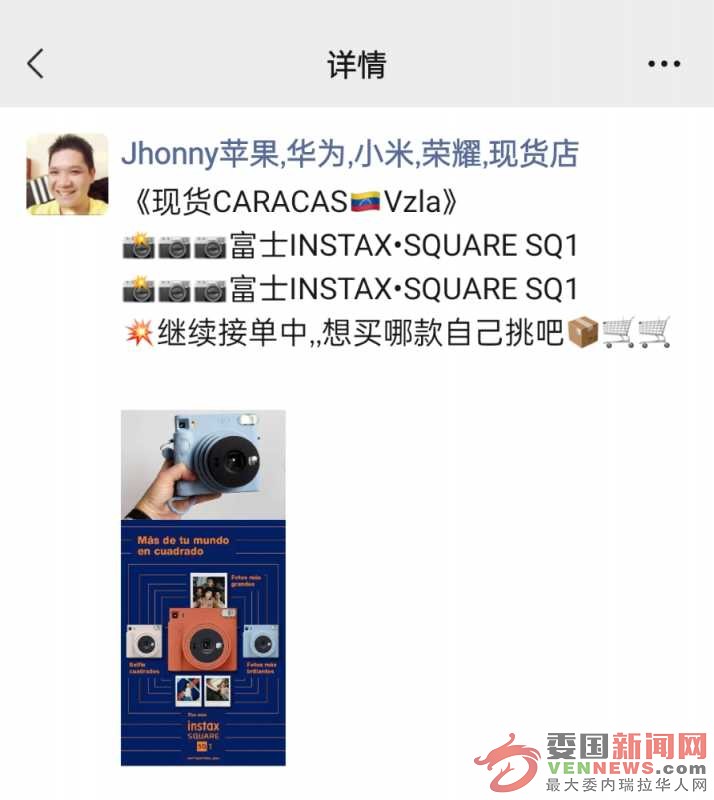Open Jhonny's profile avatar
Screen dimensions: 714x800
tap(67, 174)
